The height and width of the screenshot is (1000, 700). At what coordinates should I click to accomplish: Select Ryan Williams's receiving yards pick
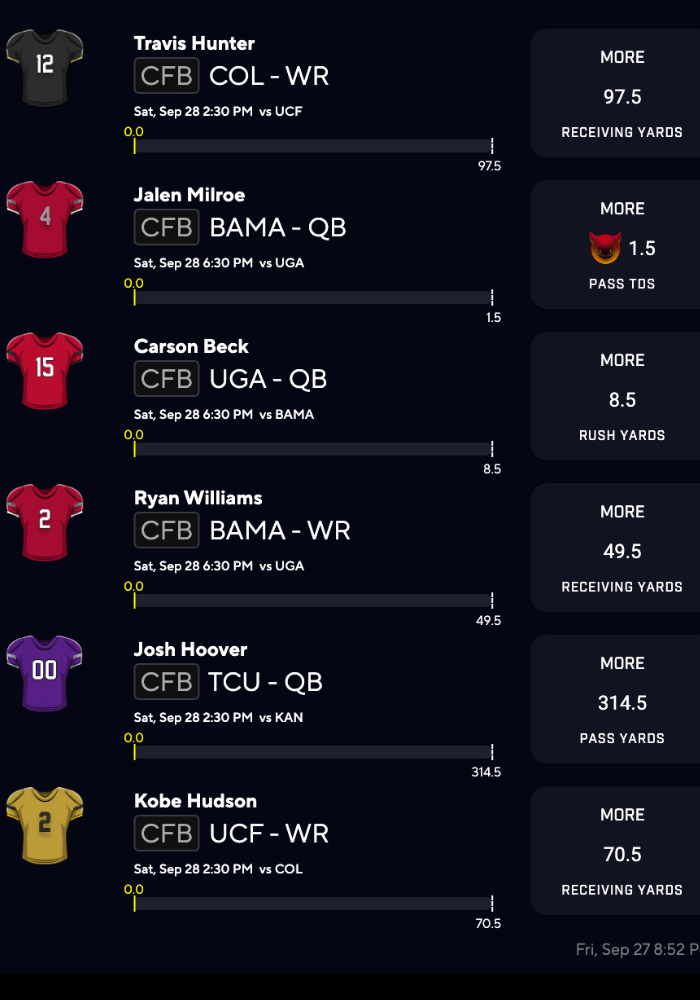click(620, 548)
